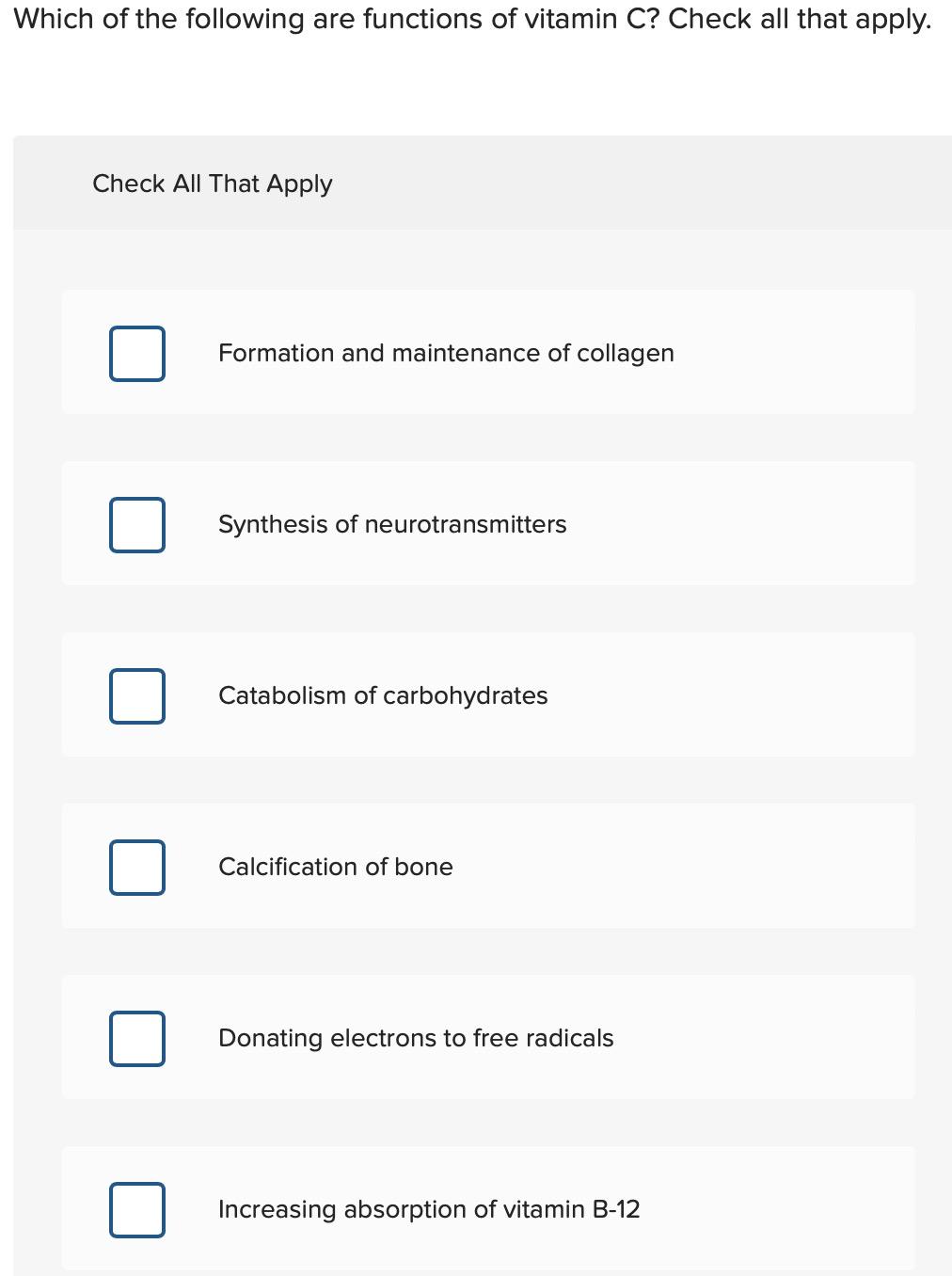The image size is (952, 1276).
Task: Click the label reading Increasing absorption of vitamin B-12
Action: (429, 1209)
